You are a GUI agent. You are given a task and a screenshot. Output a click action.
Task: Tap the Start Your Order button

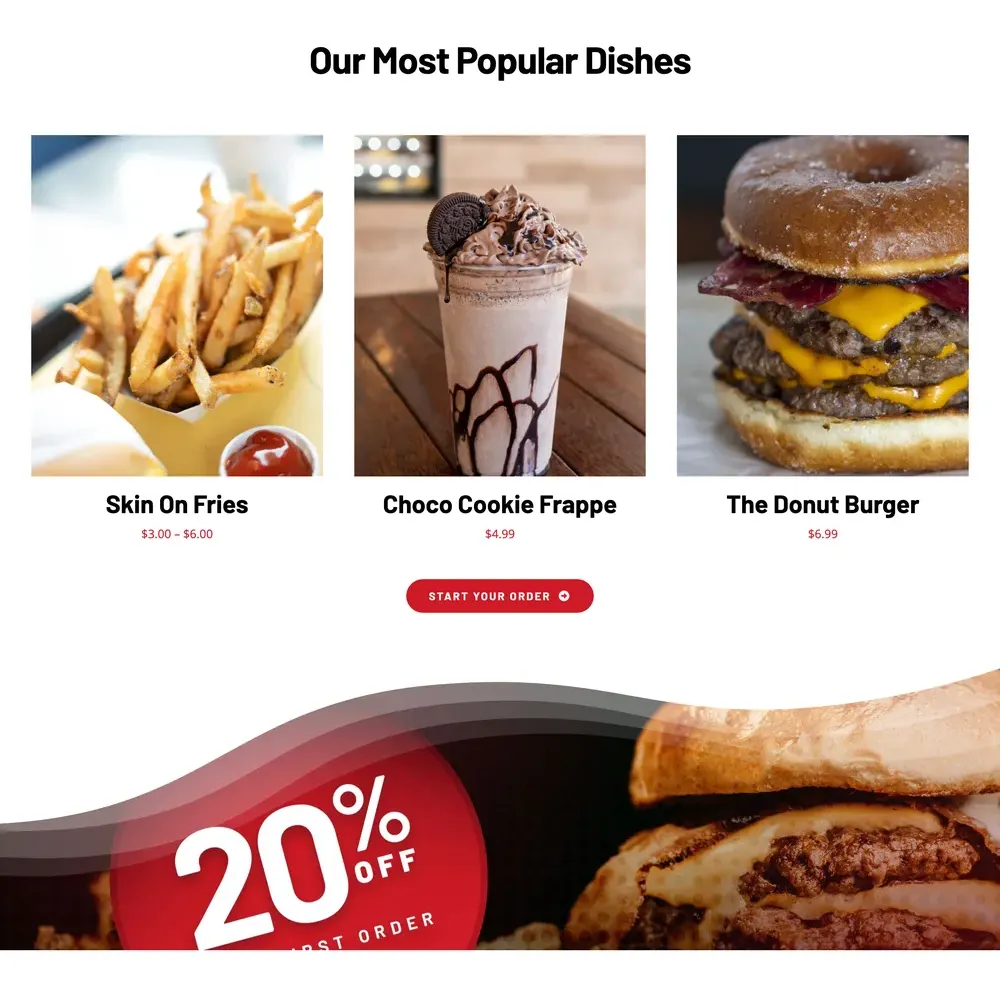[500, 596]
